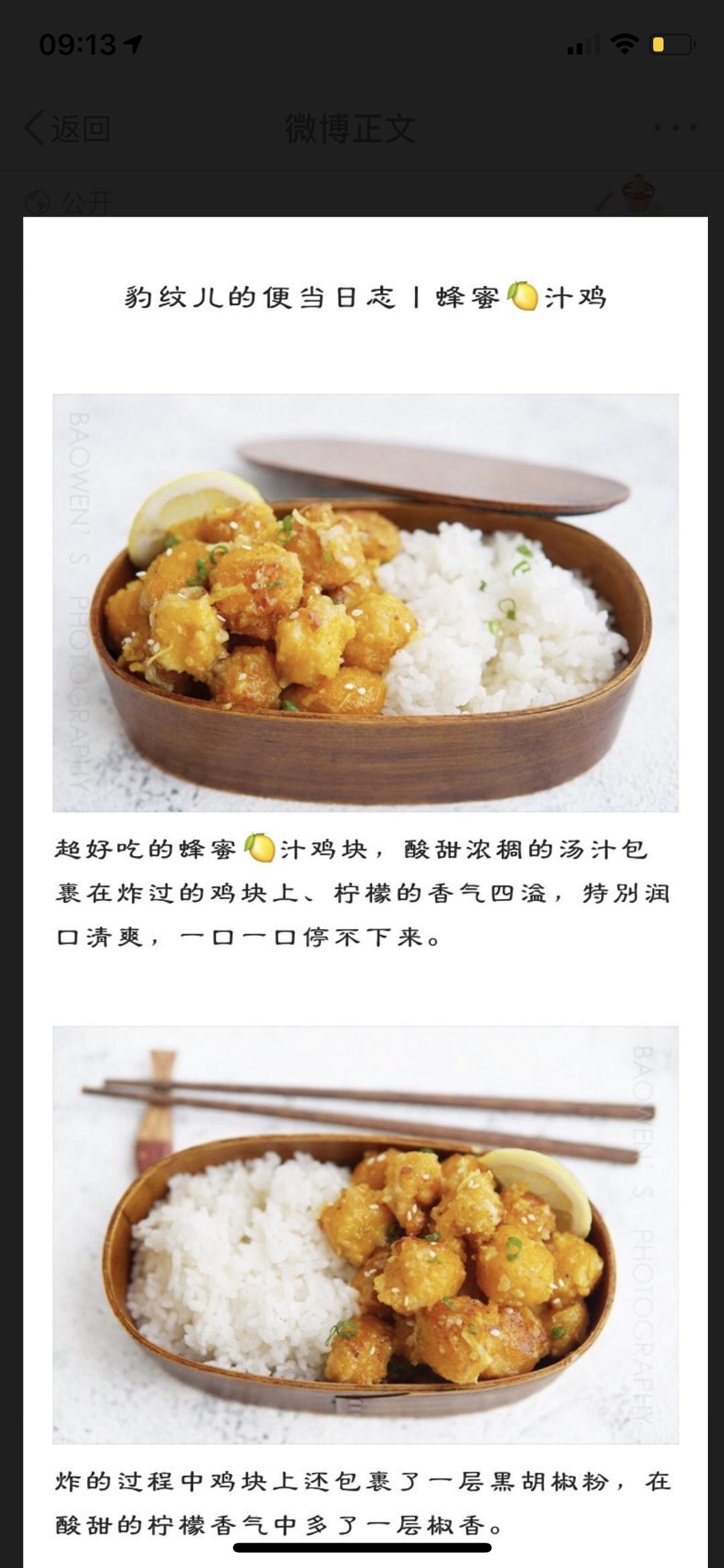Open the three-dot overflow menu
The width and height of the screenshot is (724, 1568).
pos(675,127)
